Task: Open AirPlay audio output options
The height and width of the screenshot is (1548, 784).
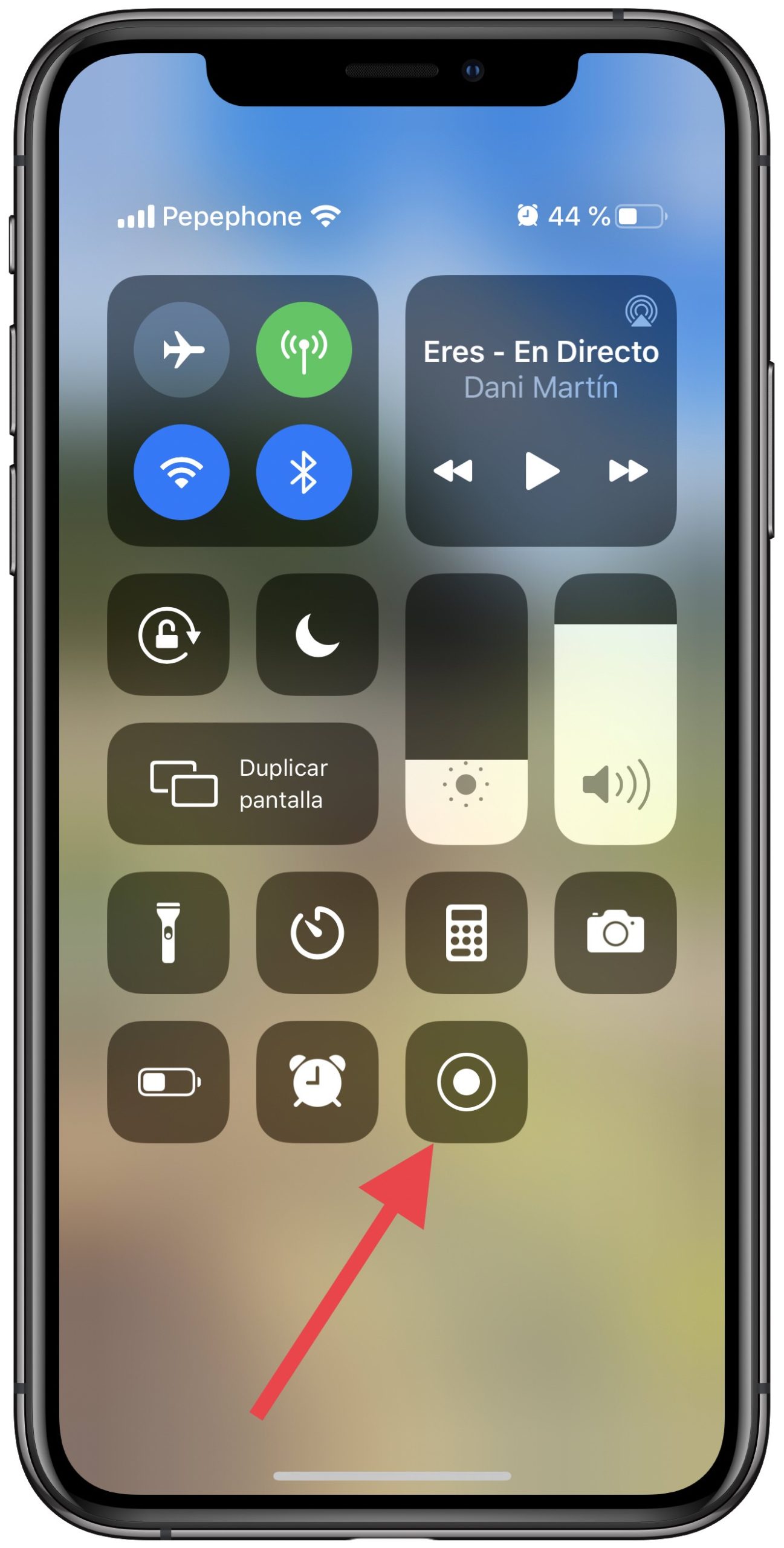Action: click(x=641, y=311)
